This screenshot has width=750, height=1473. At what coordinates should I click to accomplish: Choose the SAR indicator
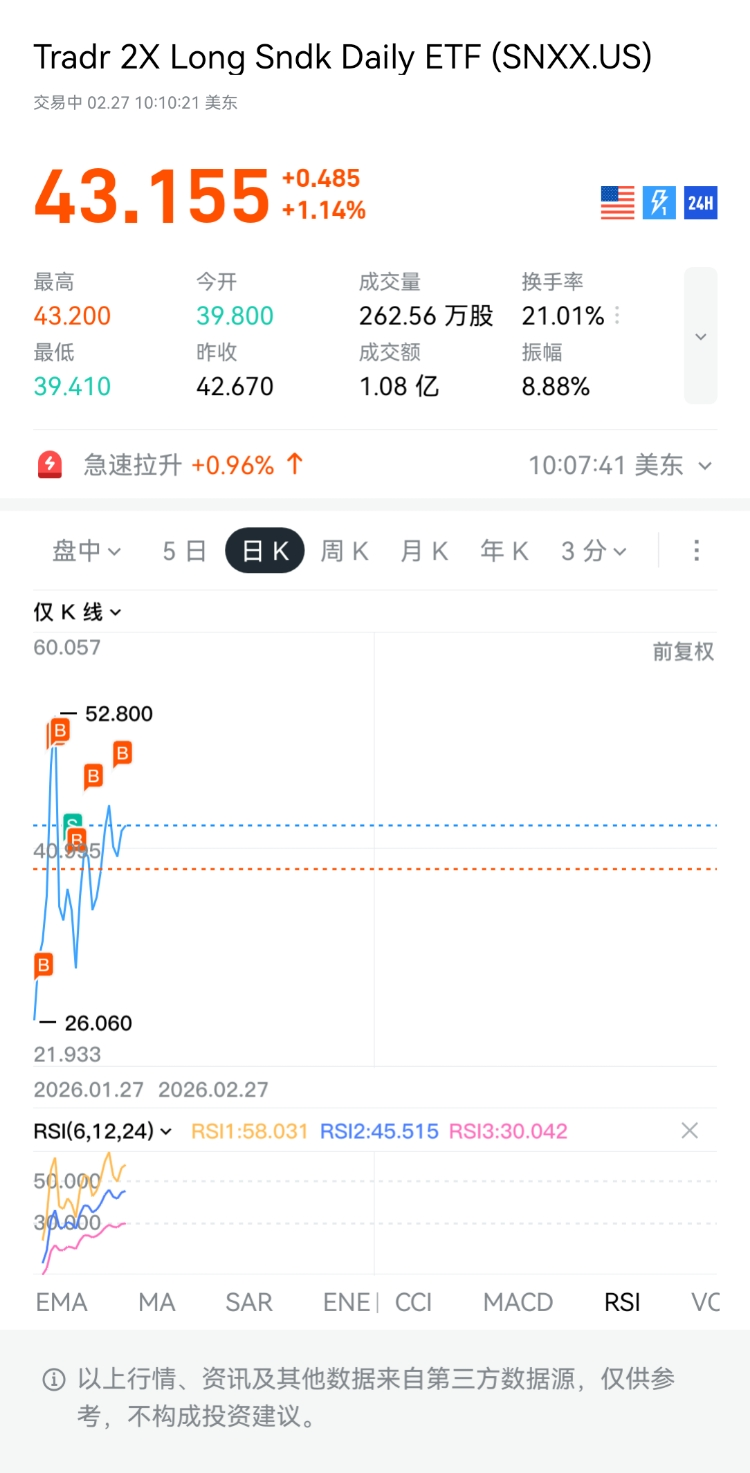[x=249, y=1302]
